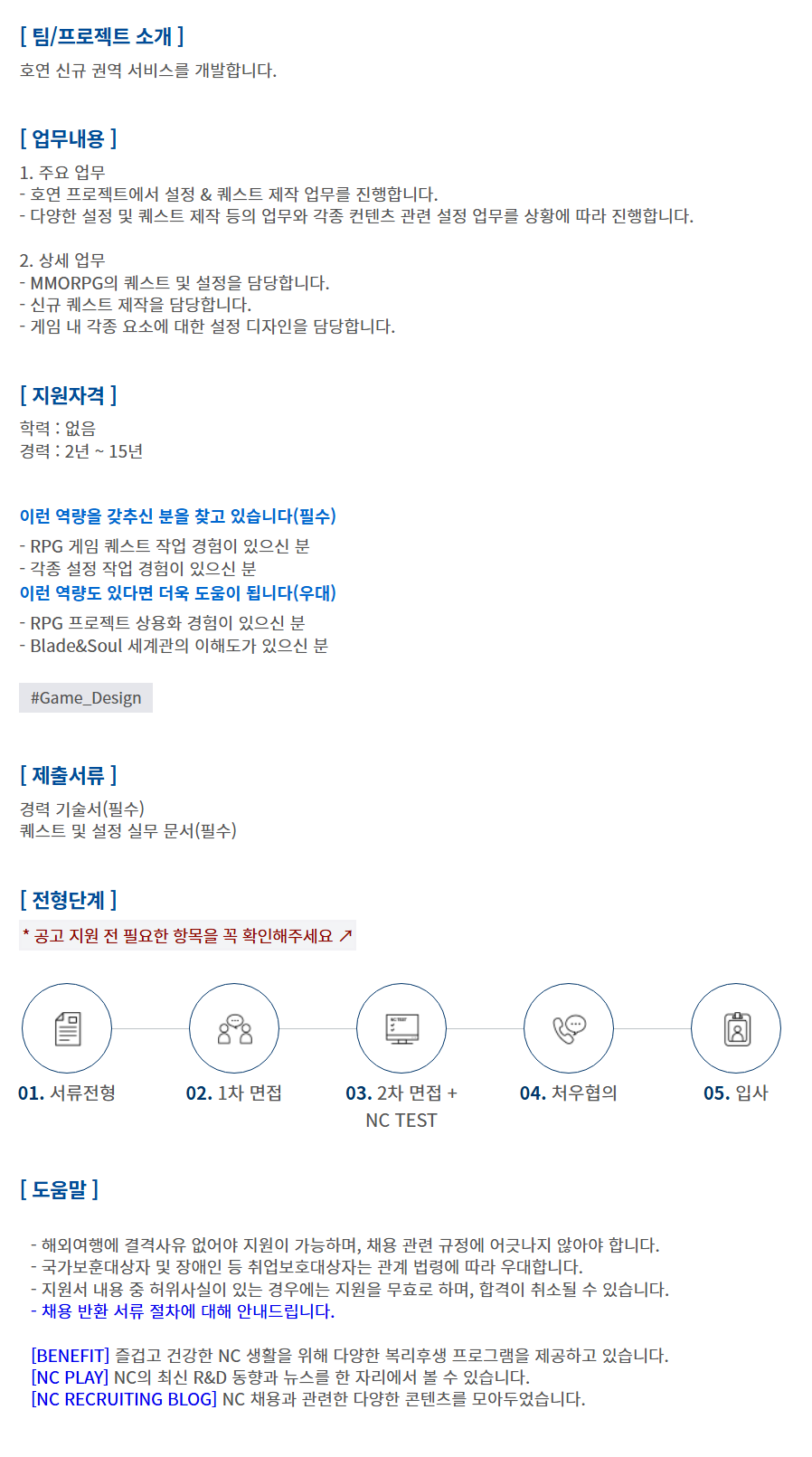Viewport: 812px width, 1457px height.
Task: Open the NC PLAY link
Action: 71,1377
